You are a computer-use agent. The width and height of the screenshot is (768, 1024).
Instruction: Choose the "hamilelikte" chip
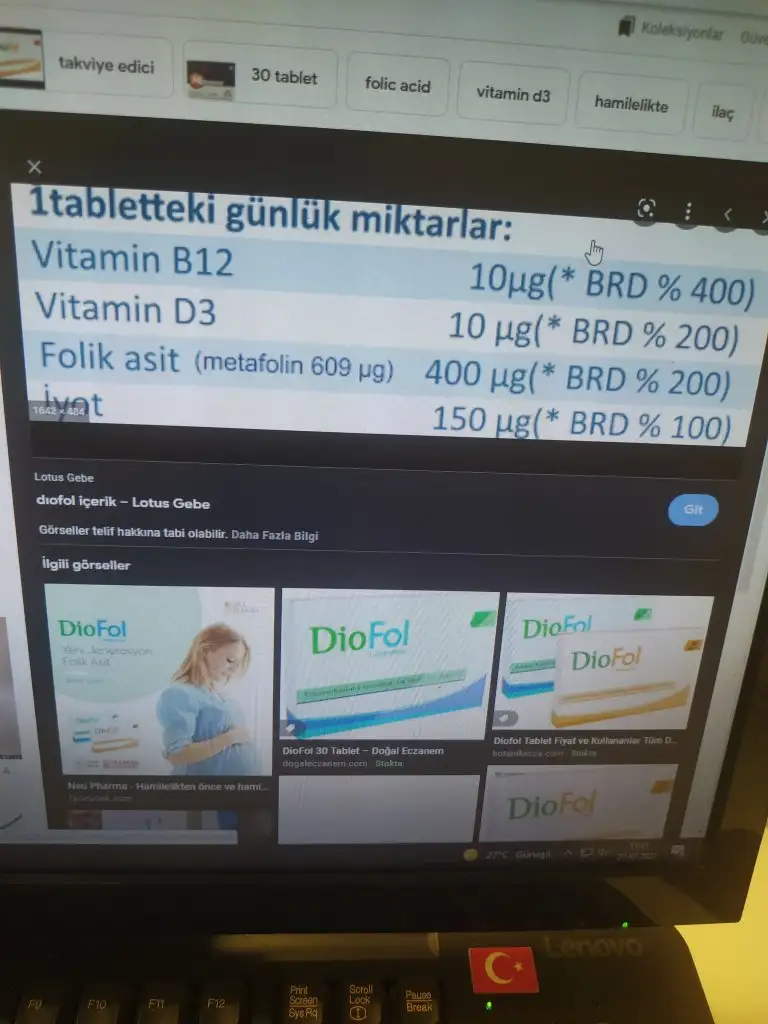[630, 104]
